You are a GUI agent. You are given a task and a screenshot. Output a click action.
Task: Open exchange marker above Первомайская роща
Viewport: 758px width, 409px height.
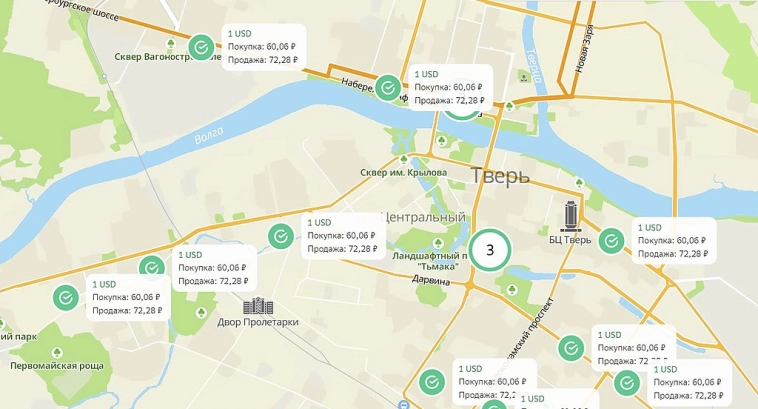(x=65, y=297)
